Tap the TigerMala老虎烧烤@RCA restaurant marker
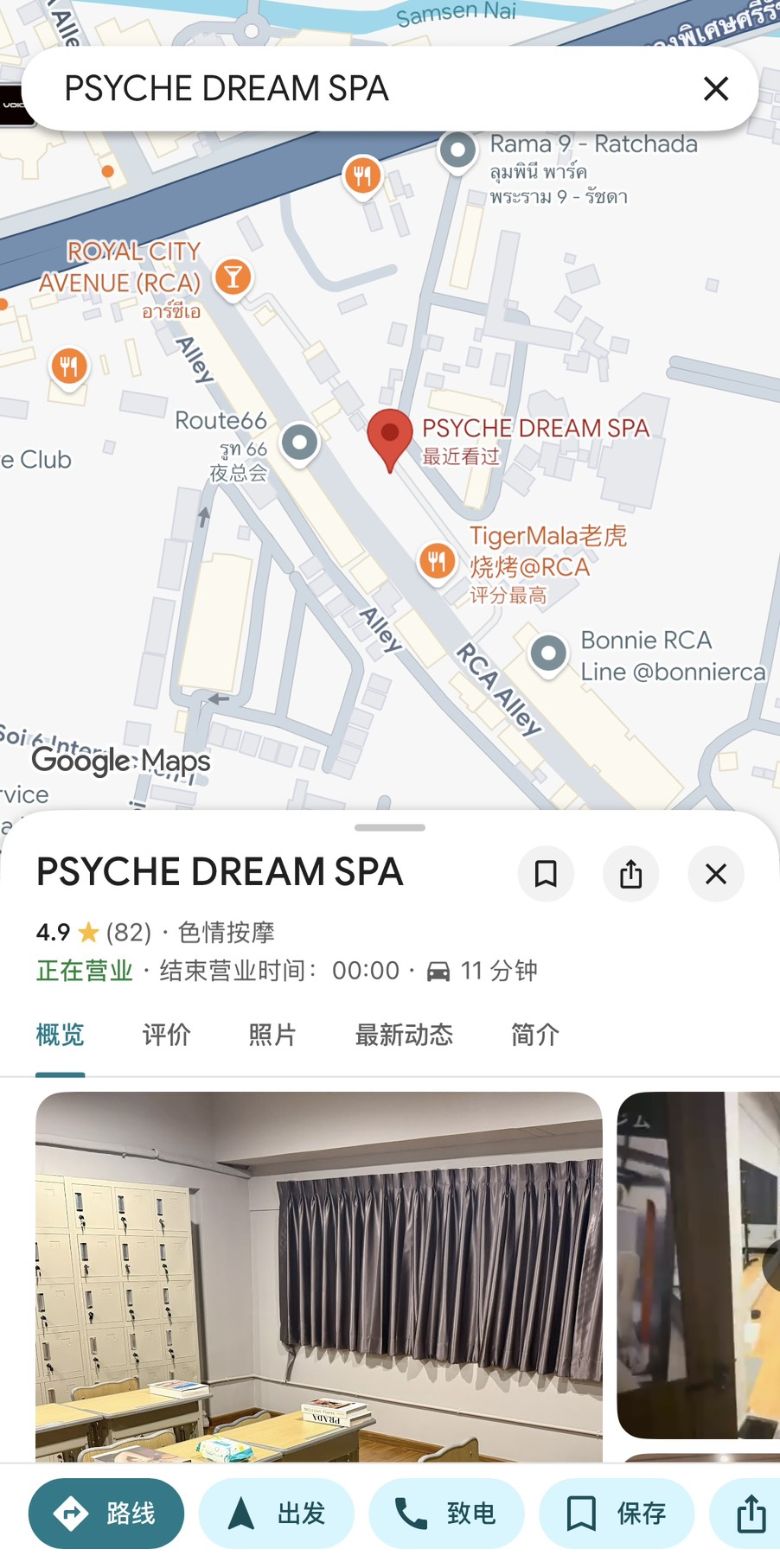780x1568 pixels. click(x=438, y=562)
